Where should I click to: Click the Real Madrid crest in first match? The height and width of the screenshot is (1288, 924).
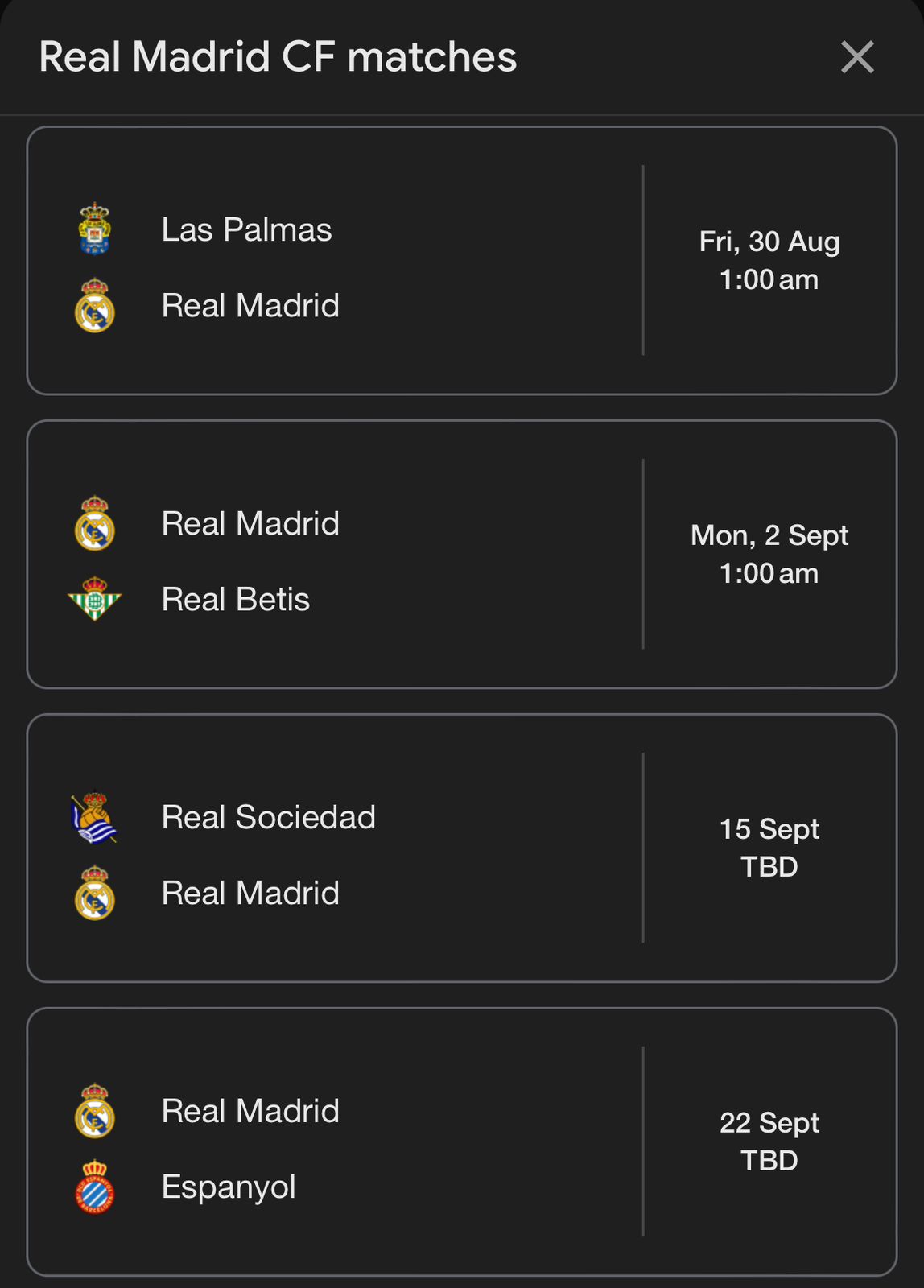pos(94,306)
